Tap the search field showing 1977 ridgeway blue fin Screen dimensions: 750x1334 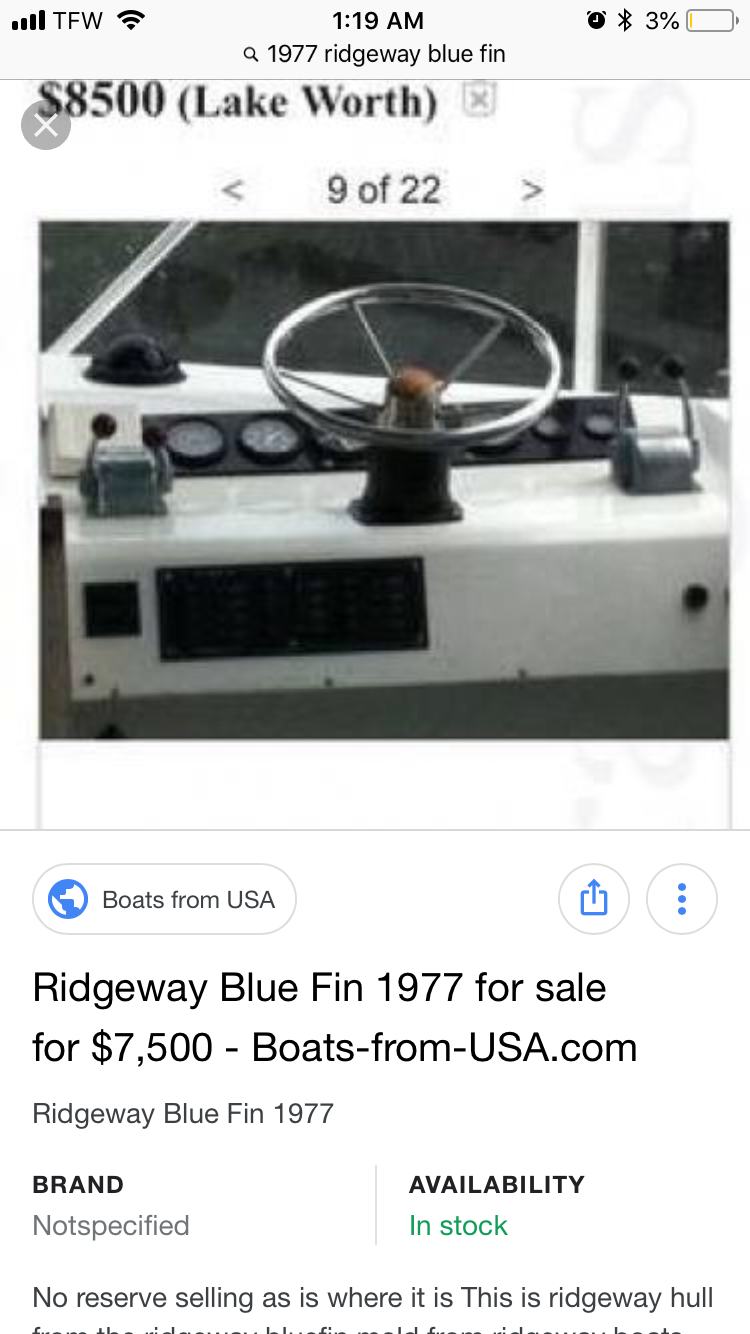pos(375,54)
